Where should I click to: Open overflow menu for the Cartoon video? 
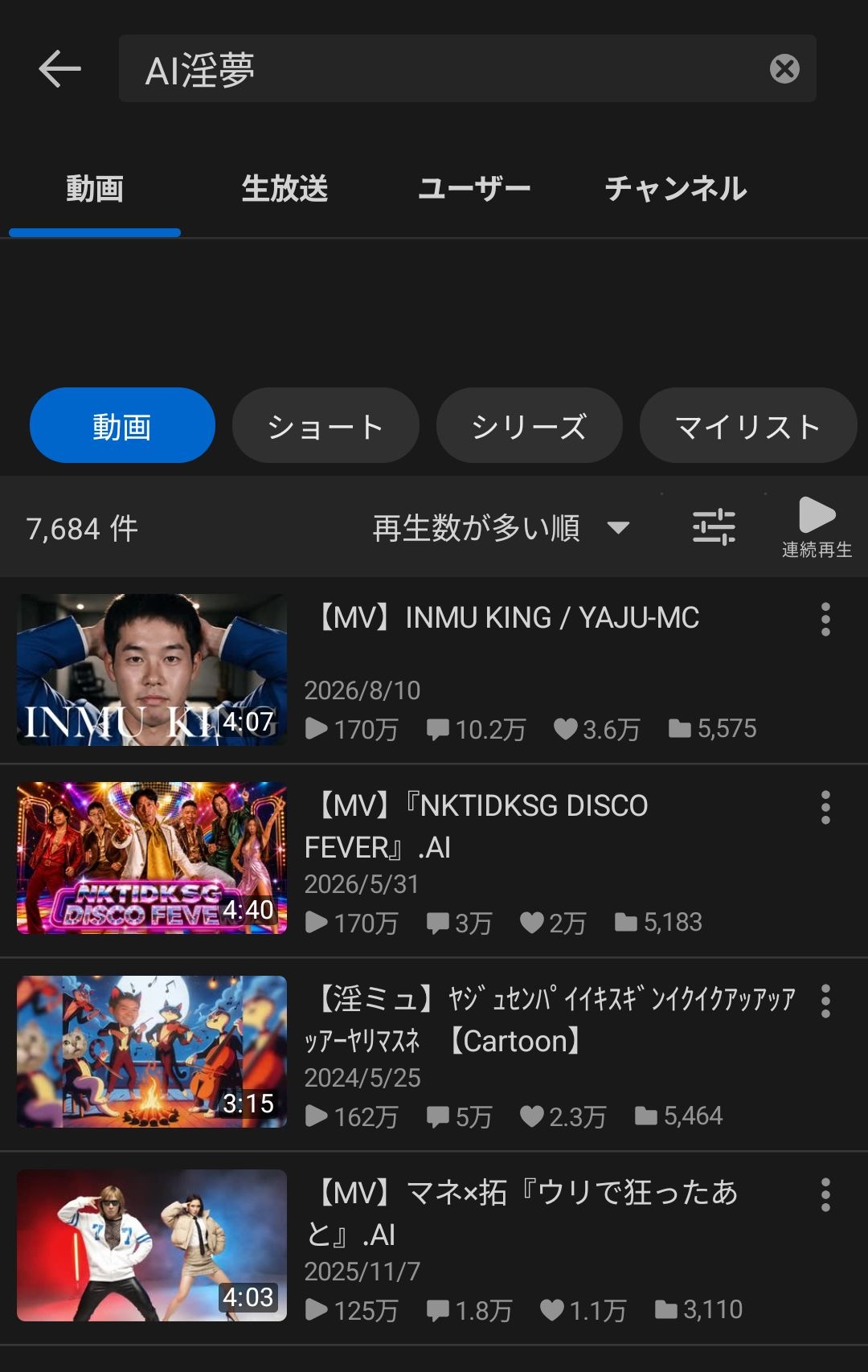click(x=825, y=1001)
